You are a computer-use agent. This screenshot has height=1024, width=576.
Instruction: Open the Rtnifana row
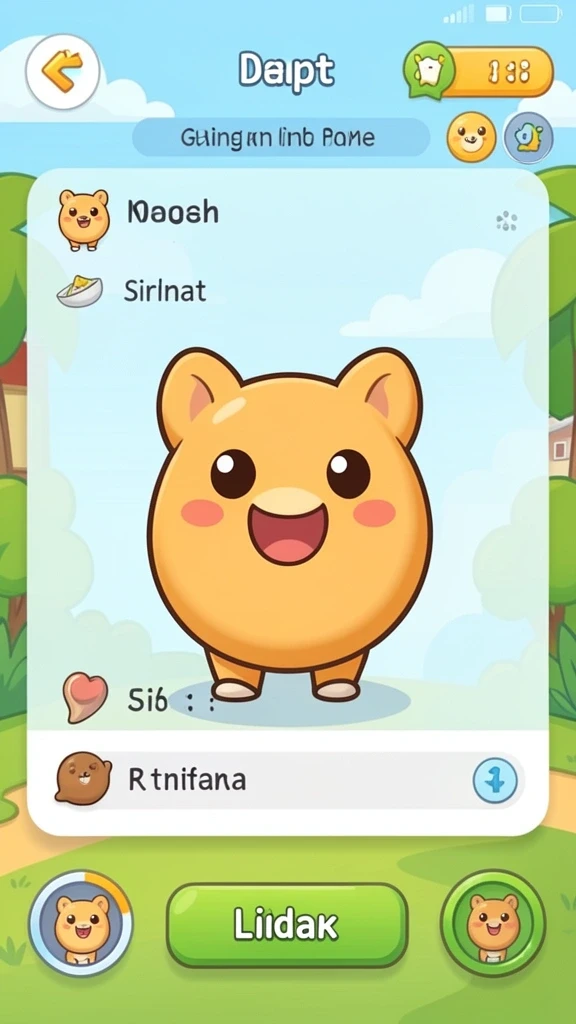tap(288, 780)
